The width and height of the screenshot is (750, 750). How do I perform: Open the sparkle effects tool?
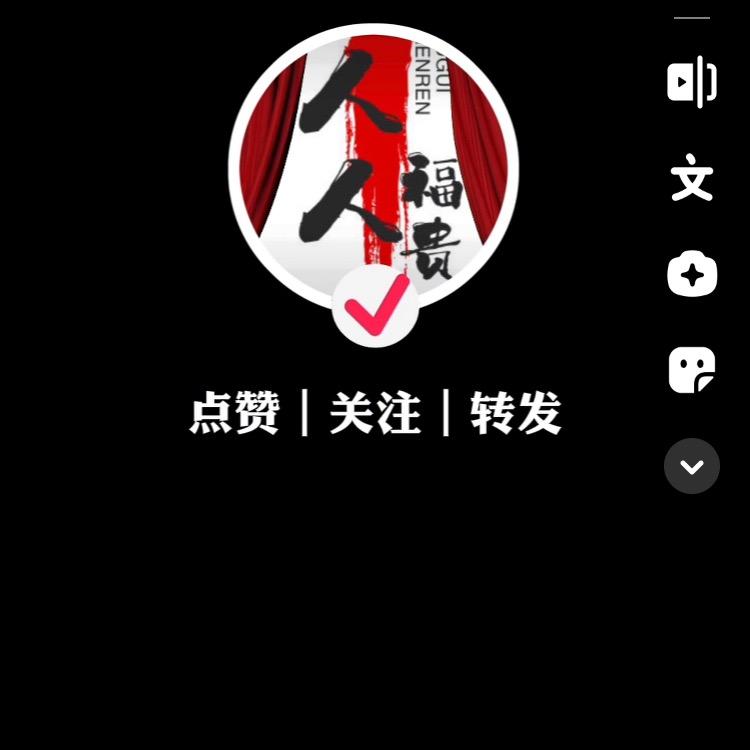tap(692, 274)
